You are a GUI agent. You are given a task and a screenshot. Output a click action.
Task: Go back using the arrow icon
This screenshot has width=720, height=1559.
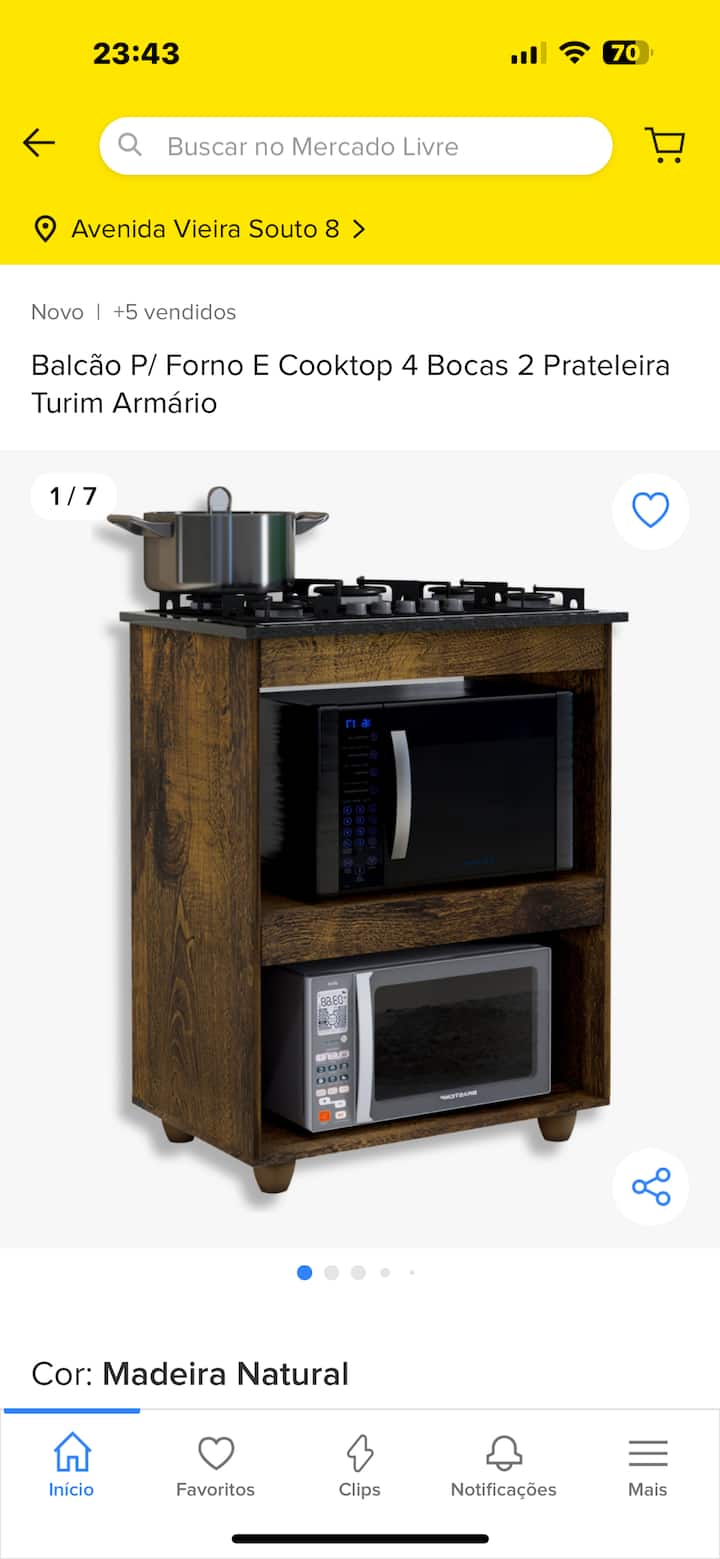coord(39,144)
